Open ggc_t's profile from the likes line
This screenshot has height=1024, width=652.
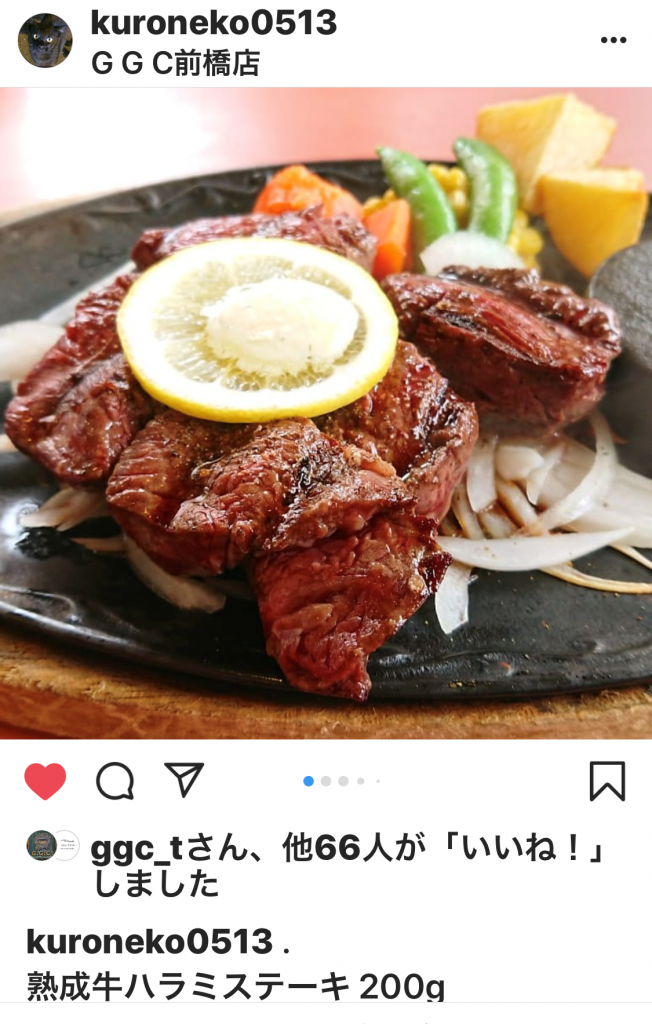(136, 849)
